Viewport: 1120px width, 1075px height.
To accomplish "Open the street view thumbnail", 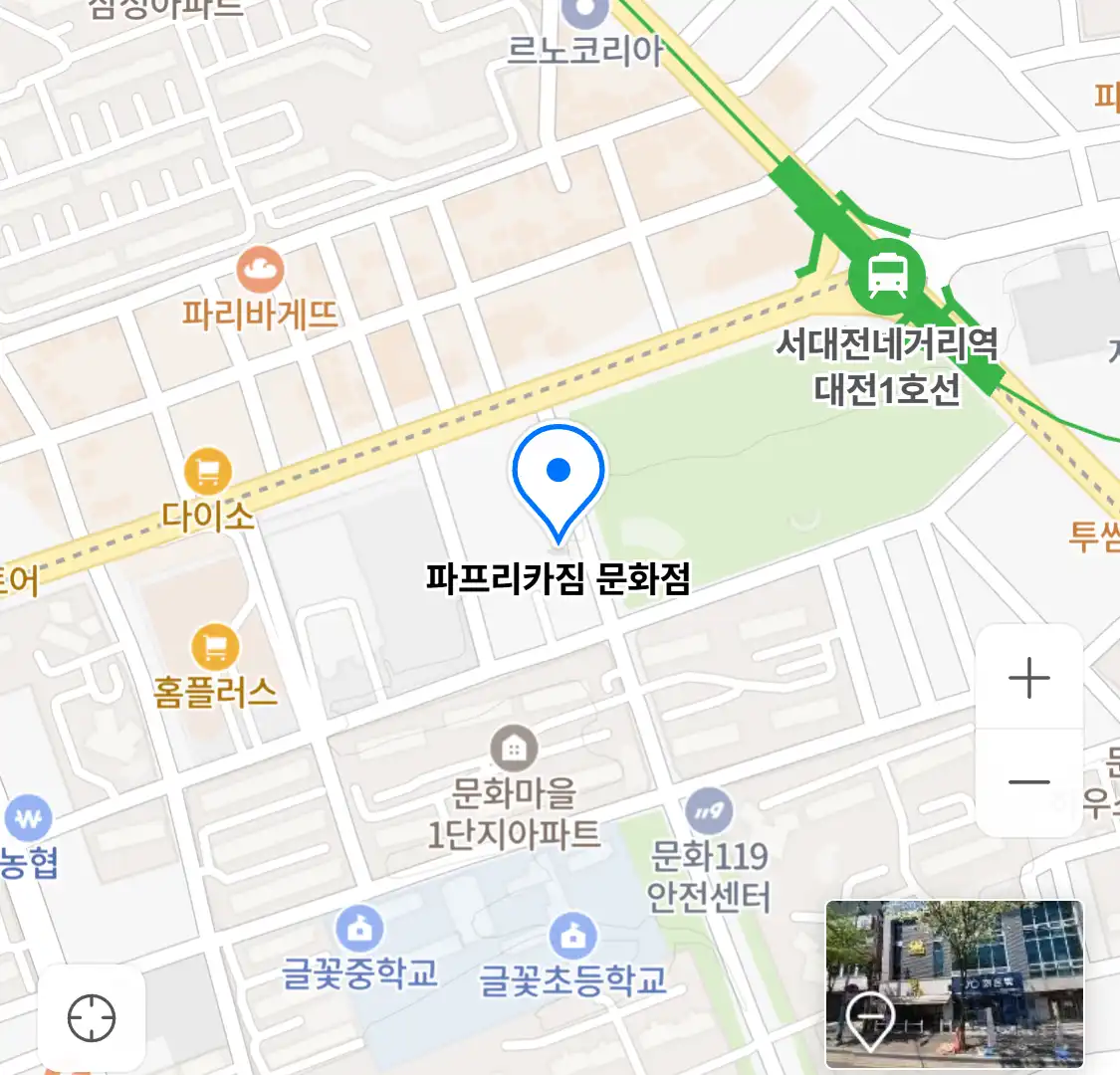I will tap(954, 983).
